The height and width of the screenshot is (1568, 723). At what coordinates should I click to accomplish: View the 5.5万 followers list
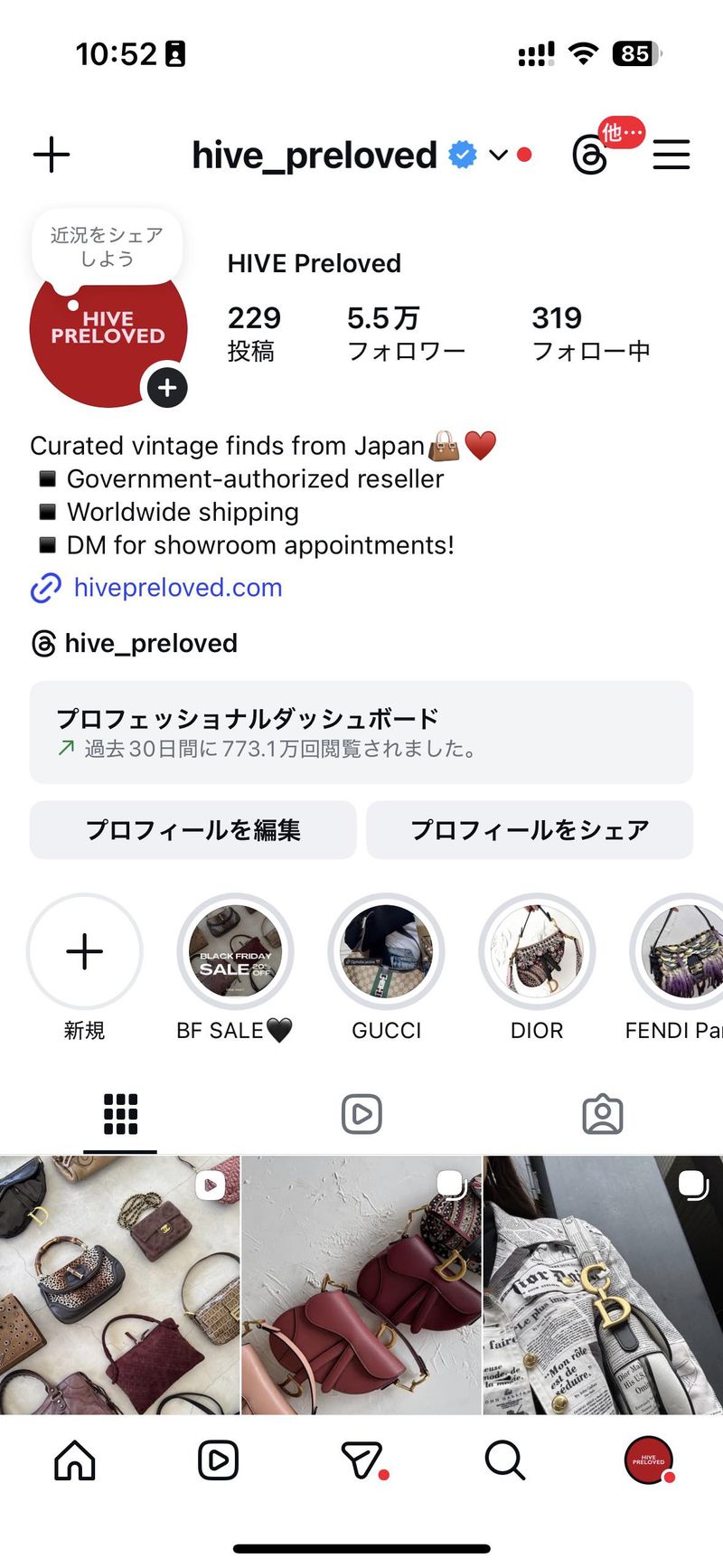(x=406, y=333)
